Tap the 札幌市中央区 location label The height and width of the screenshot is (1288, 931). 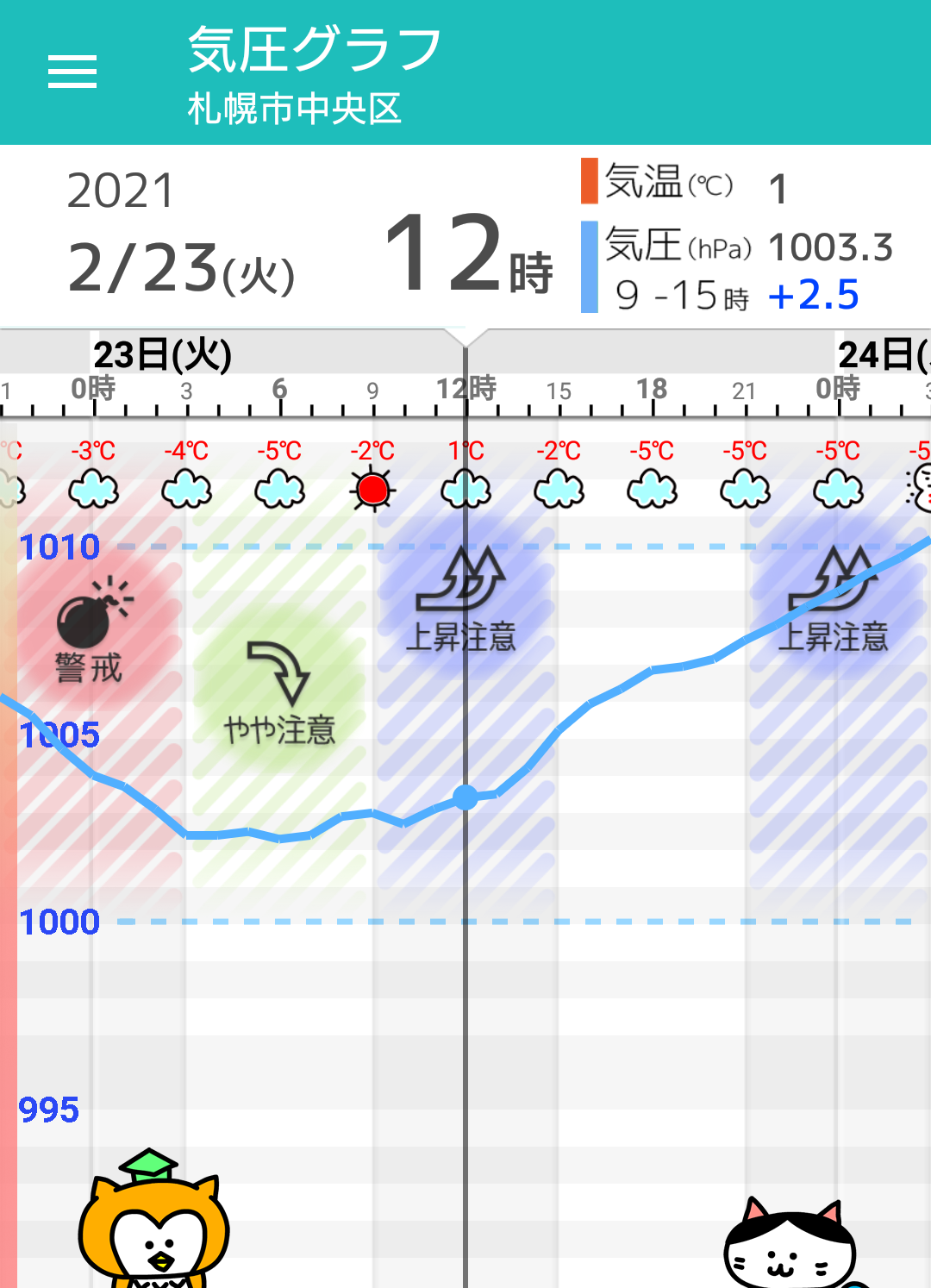[293, 109]
